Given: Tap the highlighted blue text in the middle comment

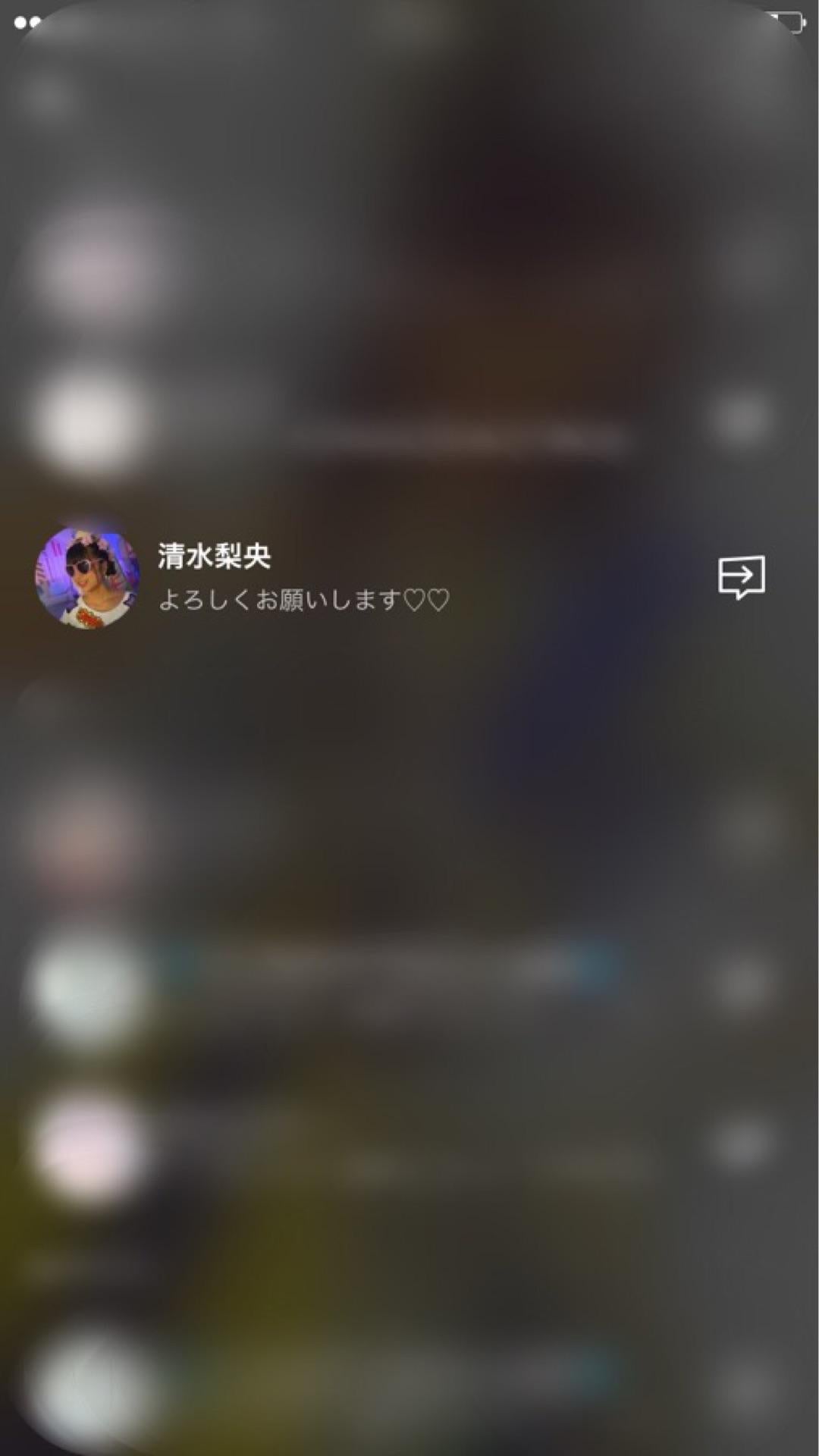Looking at the screenshot, I should pyautogui.click(x=394, y=963).
